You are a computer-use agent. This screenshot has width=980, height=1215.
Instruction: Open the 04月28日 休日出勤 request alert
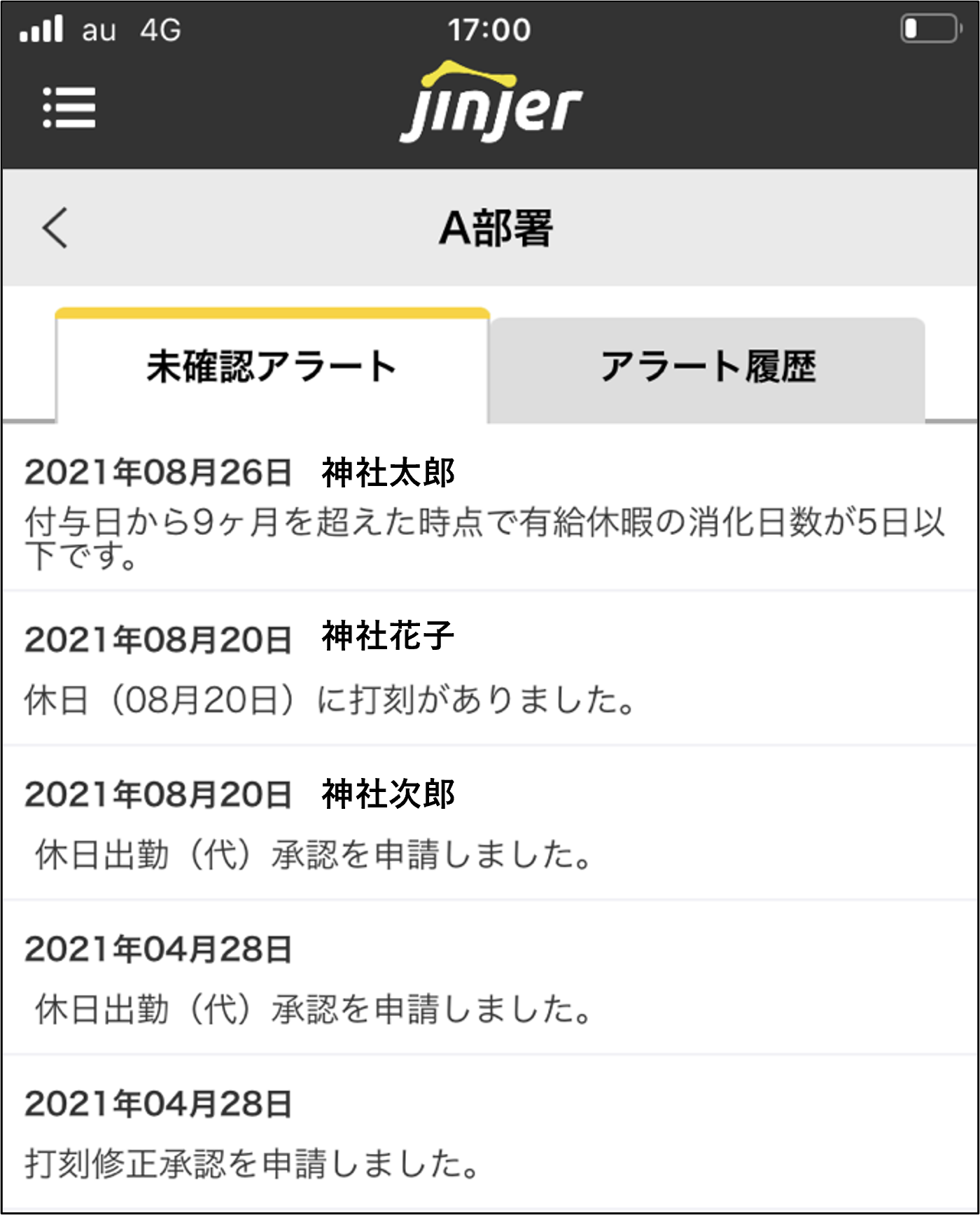point(490,978)
